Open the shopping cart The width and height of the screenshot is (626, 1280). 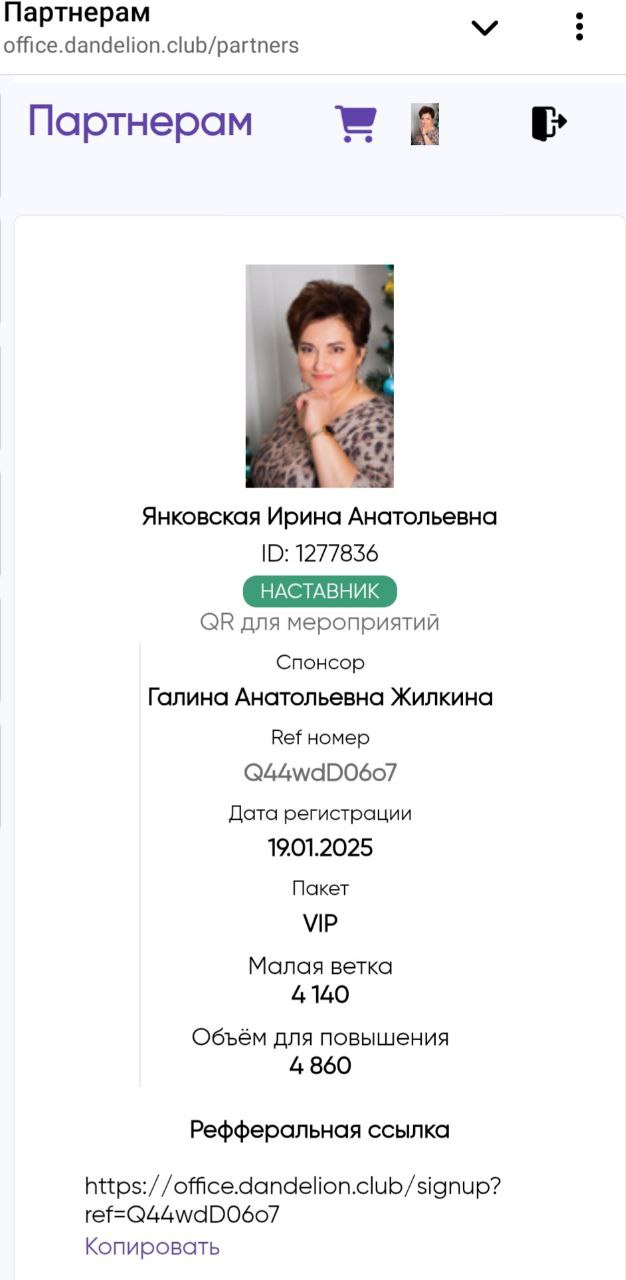pyautogui.click(x=355, y=124)
